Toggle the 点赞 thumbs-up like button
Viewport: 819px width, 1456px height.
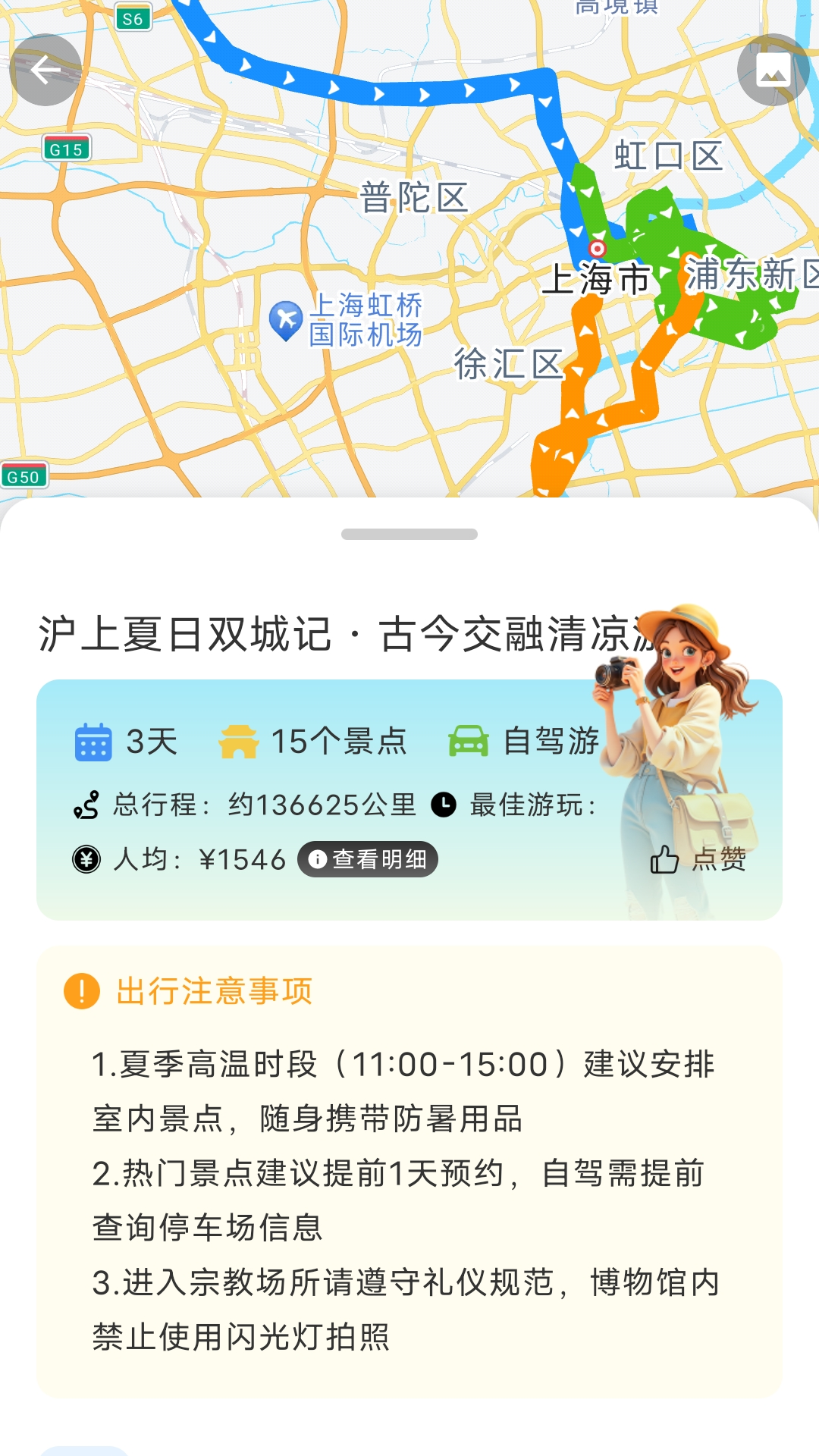698,859
